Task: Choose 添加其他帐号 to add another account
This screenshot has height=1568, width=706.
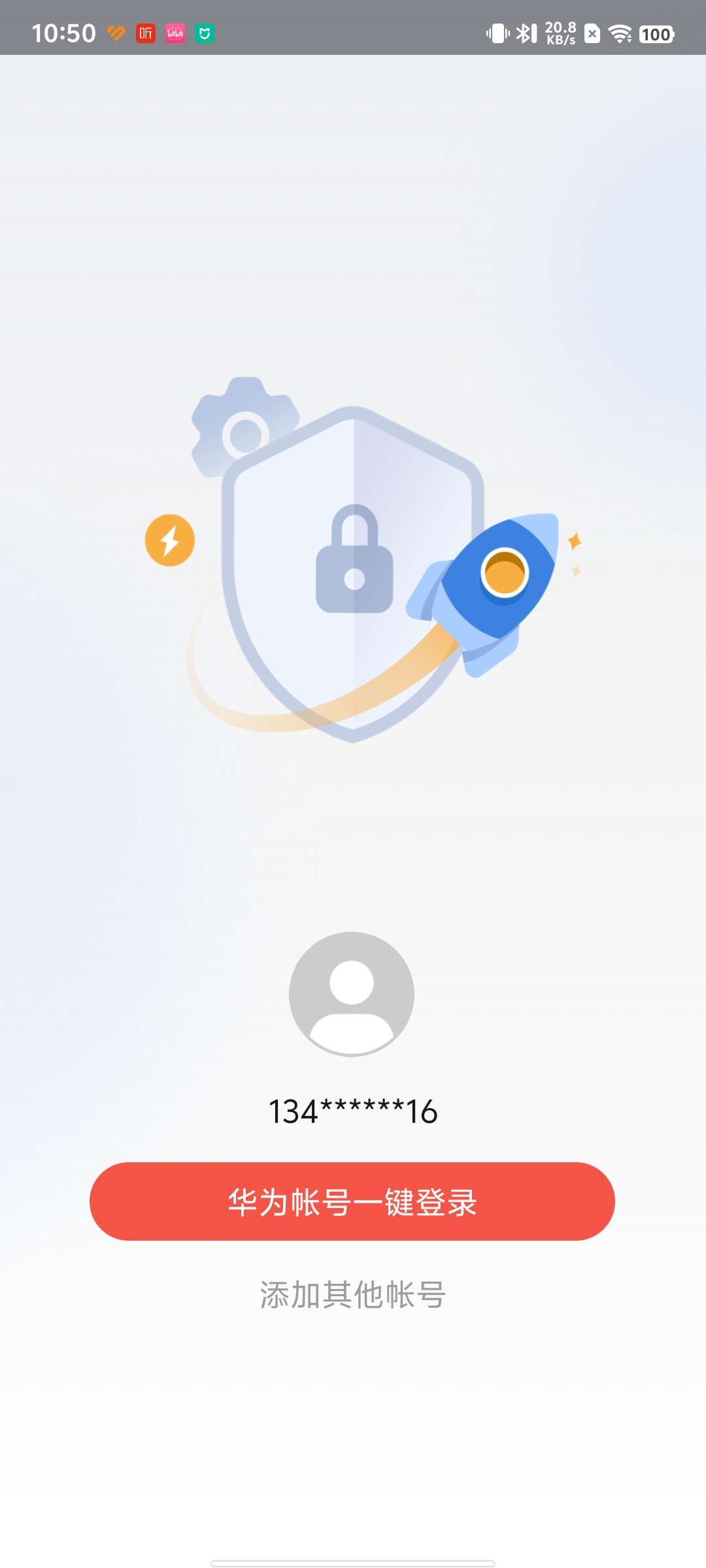Action: pyautogui.click(x=352, y=1294)
